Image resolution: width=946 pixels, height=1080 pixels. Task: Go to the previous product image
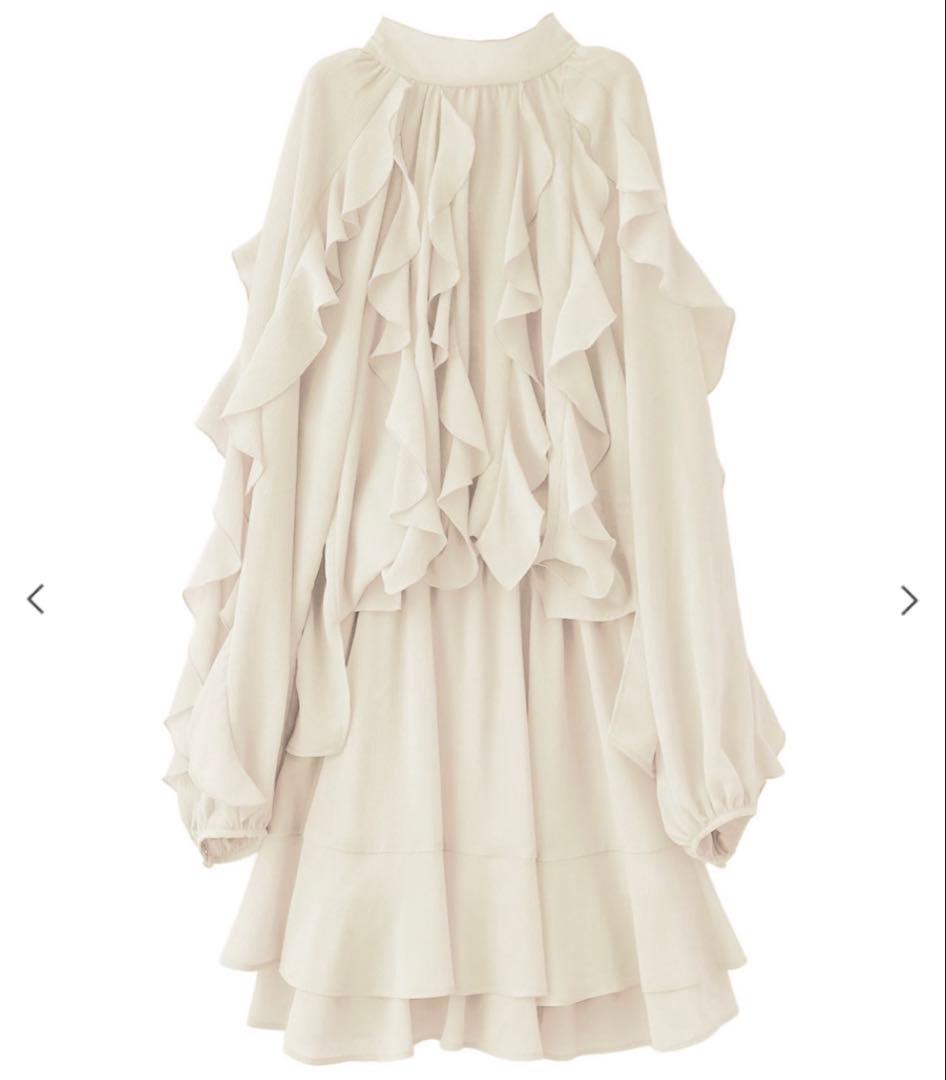pos(36,600)
